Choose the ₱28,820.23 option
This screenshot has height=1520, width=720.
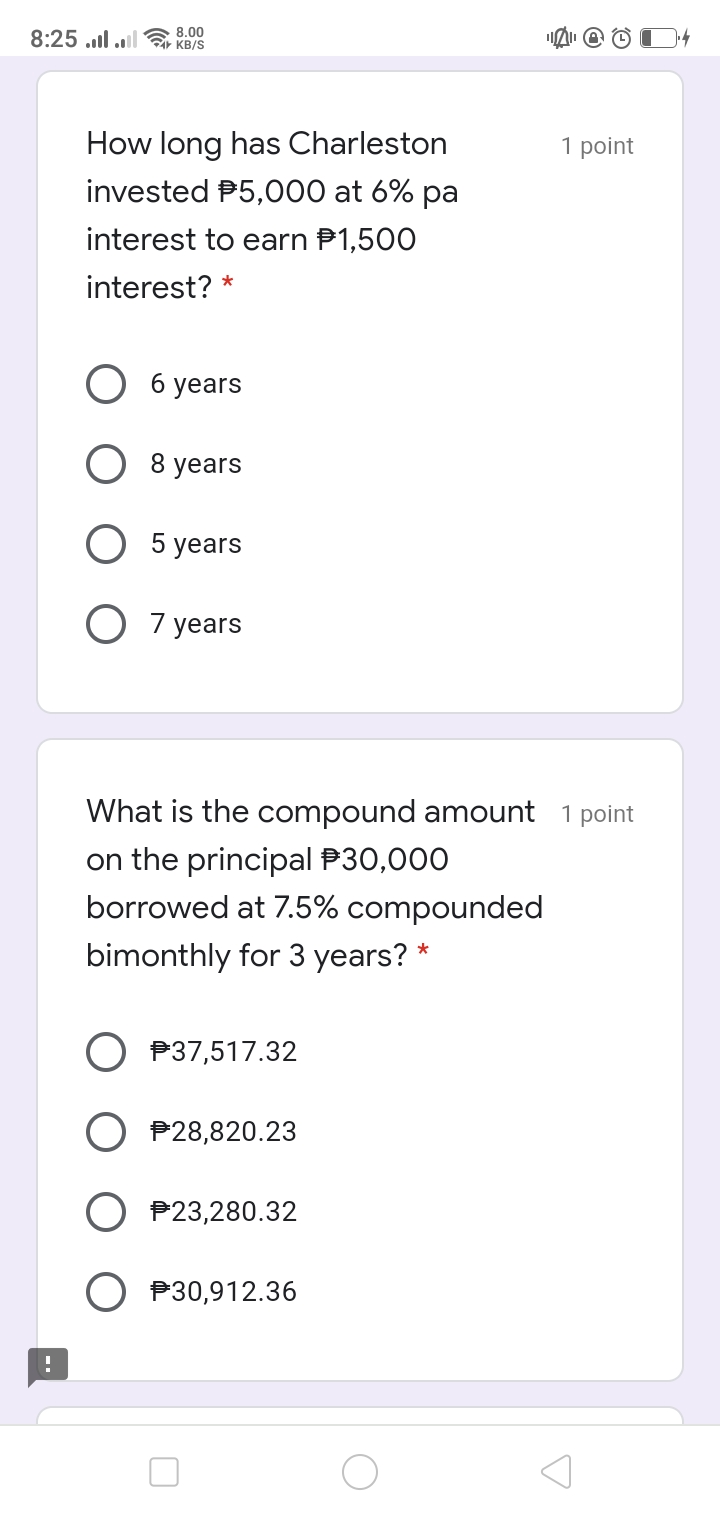point(106,1132)
